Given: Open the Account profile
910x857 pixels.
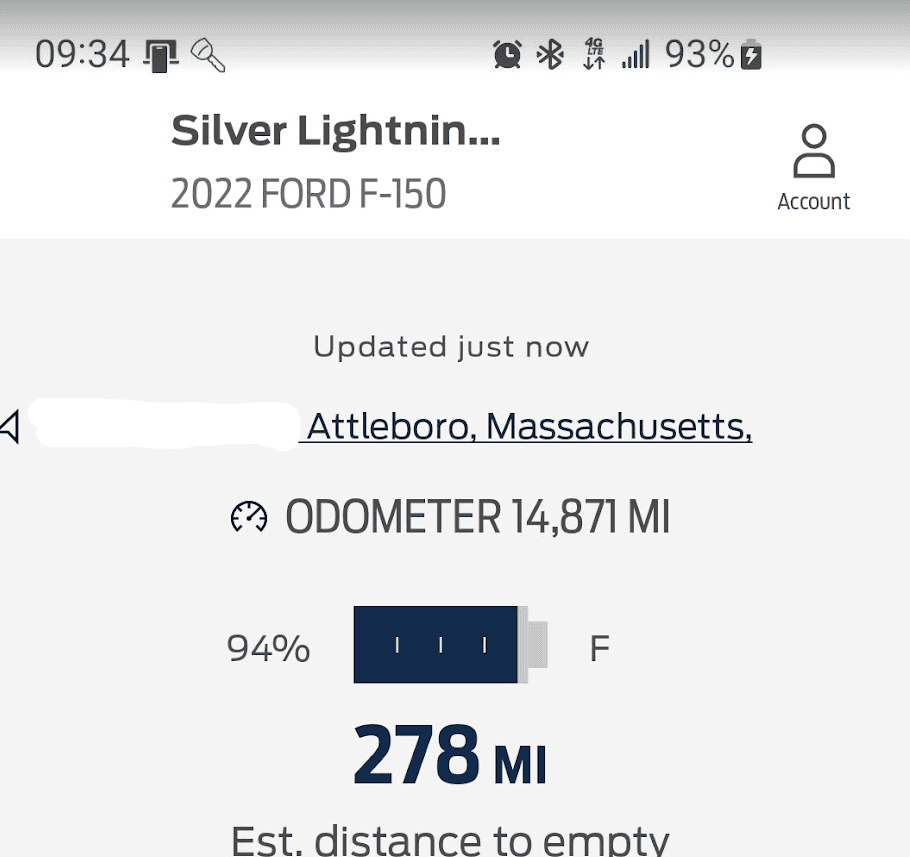Looking at the screenshot, I should click(813, 166).
